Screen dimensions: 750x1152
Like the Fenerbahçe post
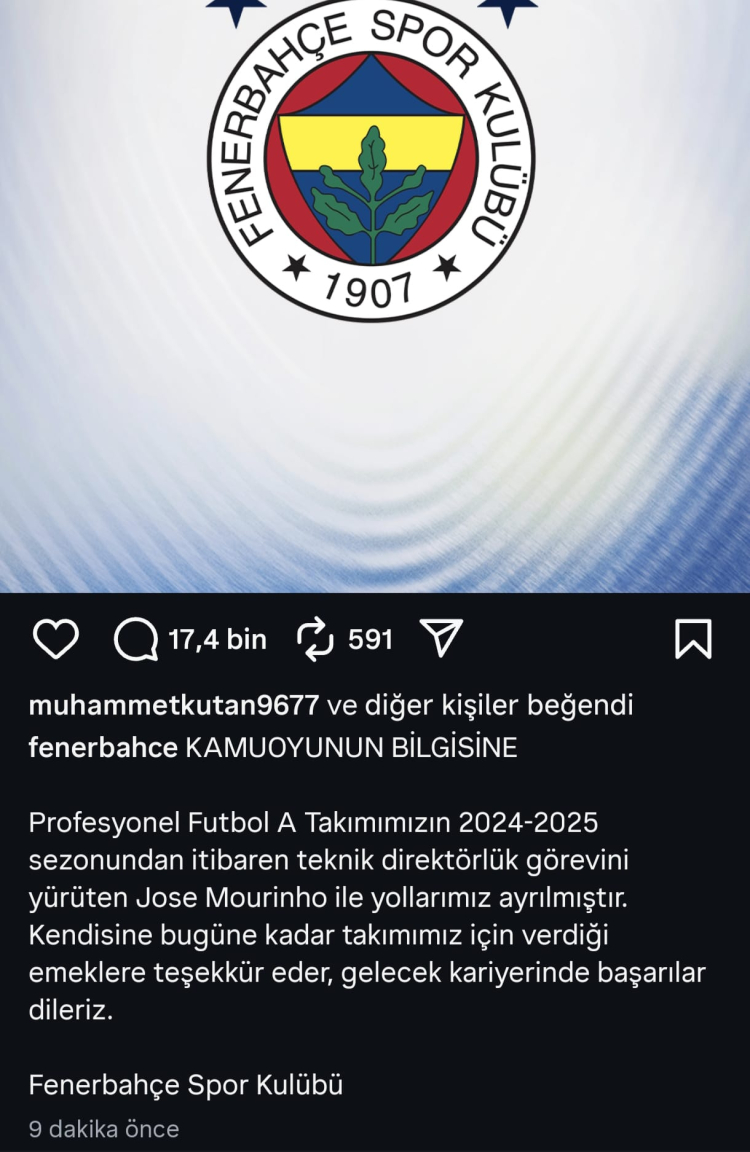[55, 639]
